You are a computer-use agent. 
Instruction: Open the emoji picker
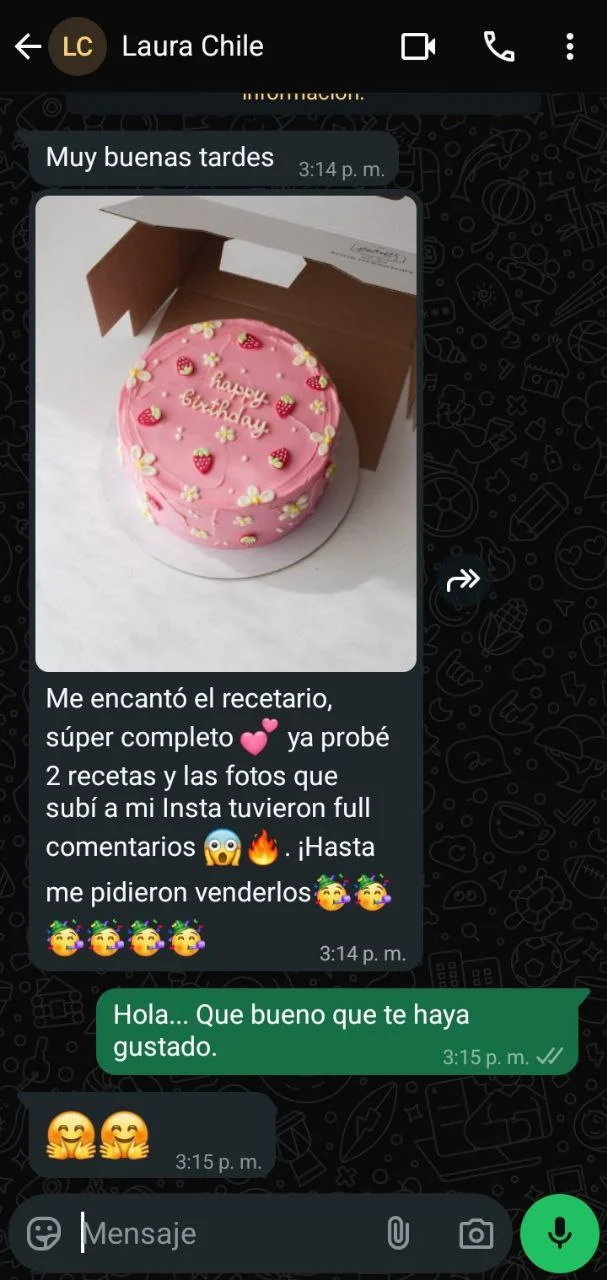[x=44, y=1233]
